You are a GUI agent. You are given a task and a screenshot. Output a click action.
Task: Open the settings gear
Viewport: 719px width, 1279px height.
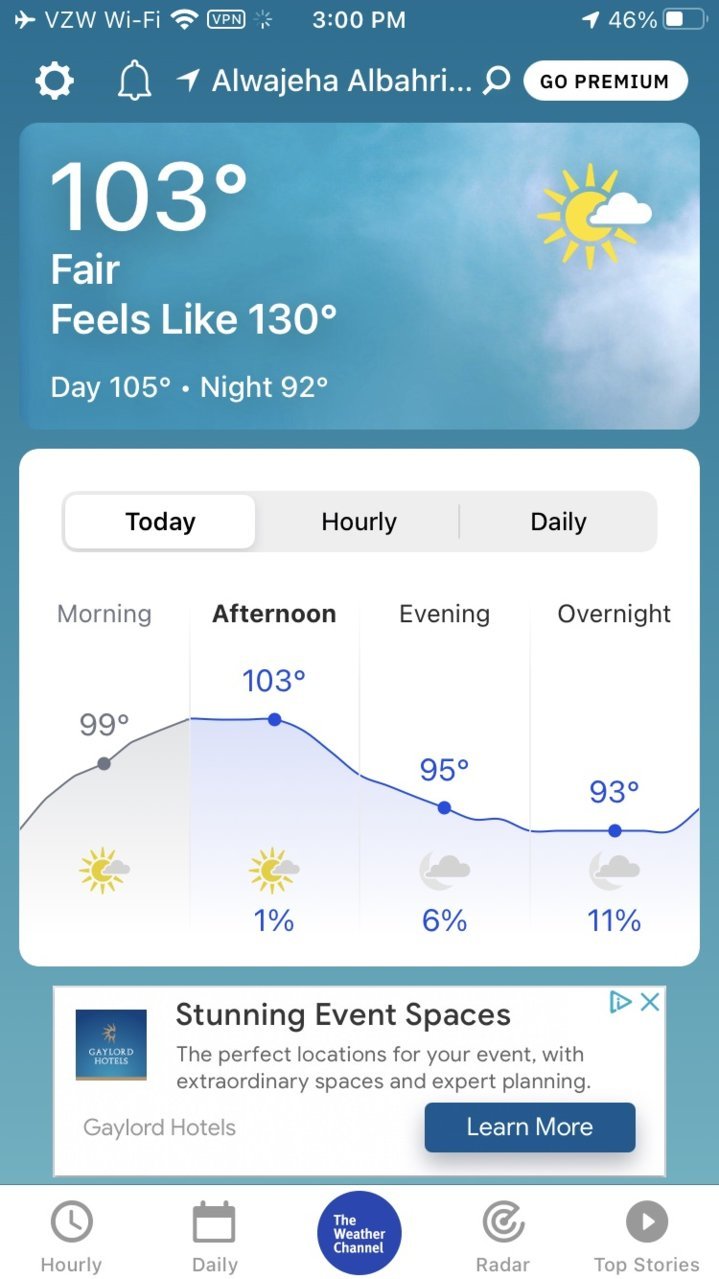[x=54, y=81]
